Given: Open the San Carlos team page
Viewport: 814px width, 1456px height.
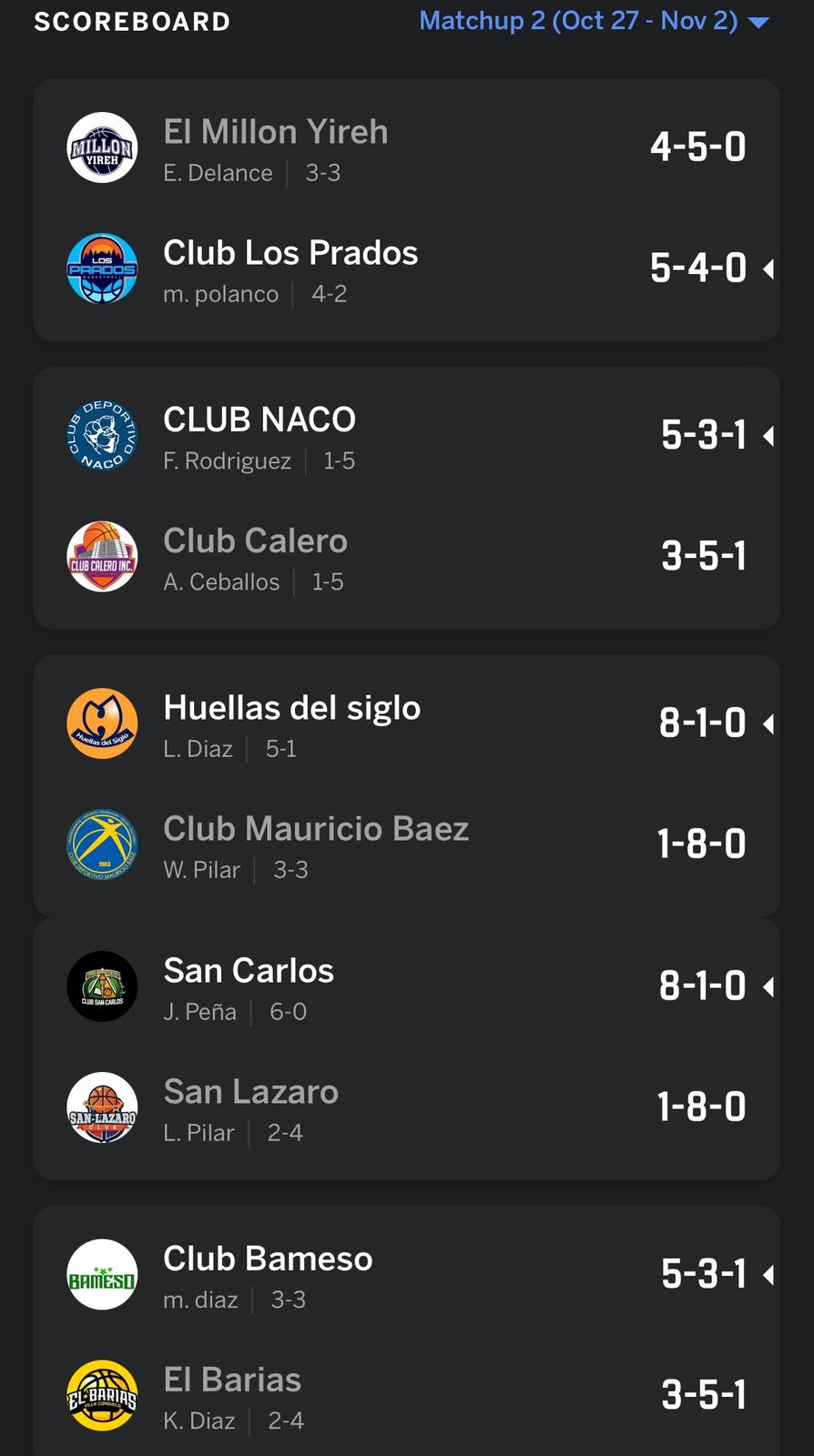Looking at the screenshot, I should tap(249, 970).
